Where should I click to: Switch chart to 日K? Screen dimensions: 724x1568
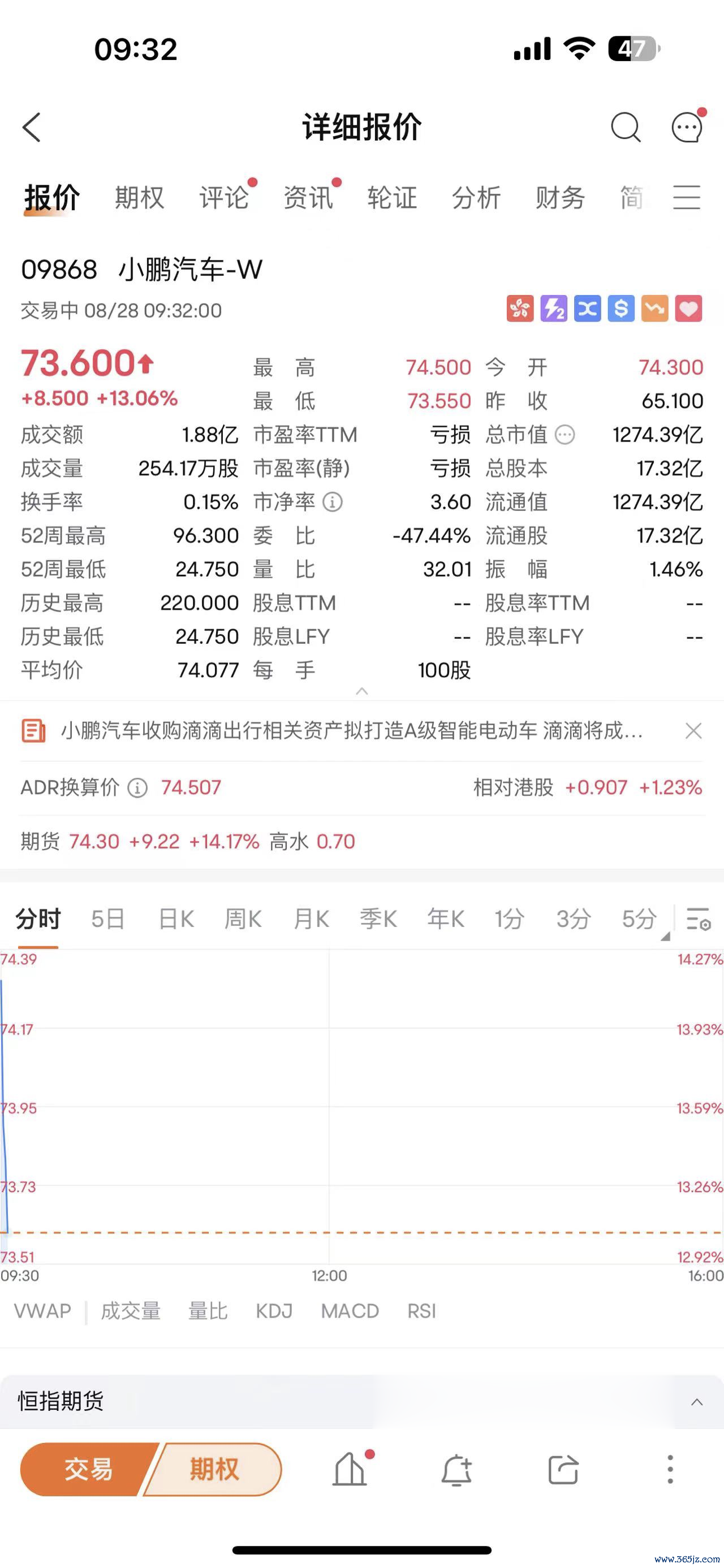176,919
